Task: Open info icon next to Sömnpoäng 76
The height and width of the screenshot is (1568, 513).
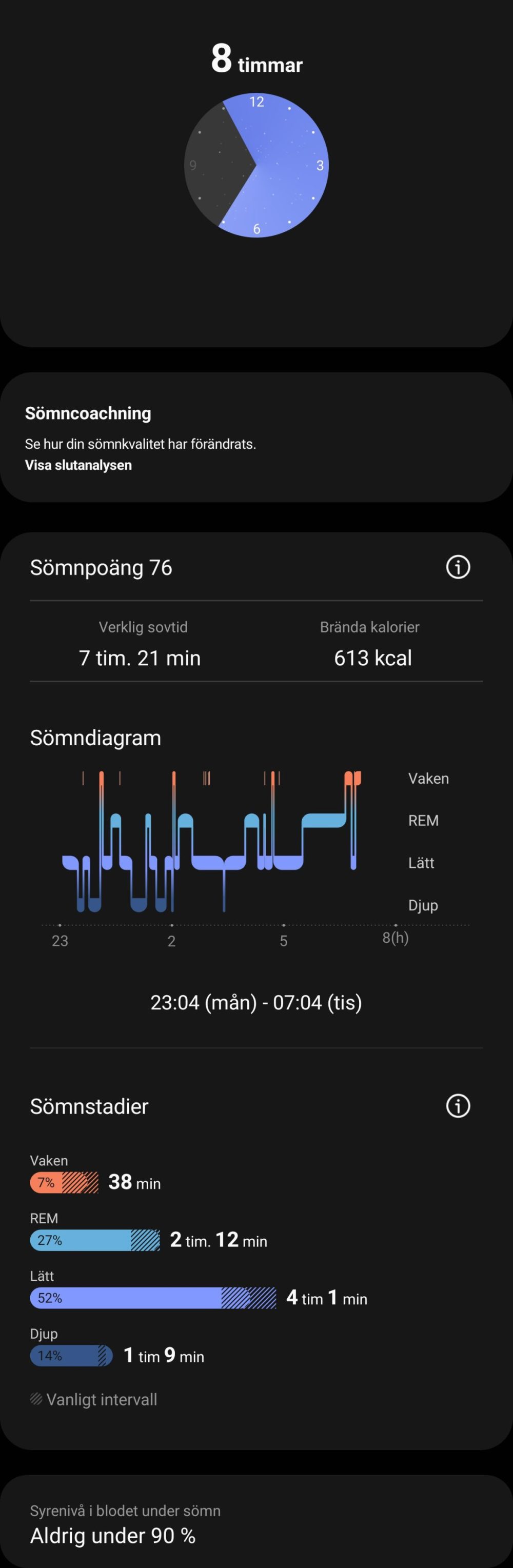Action: (x=458, y=567)
